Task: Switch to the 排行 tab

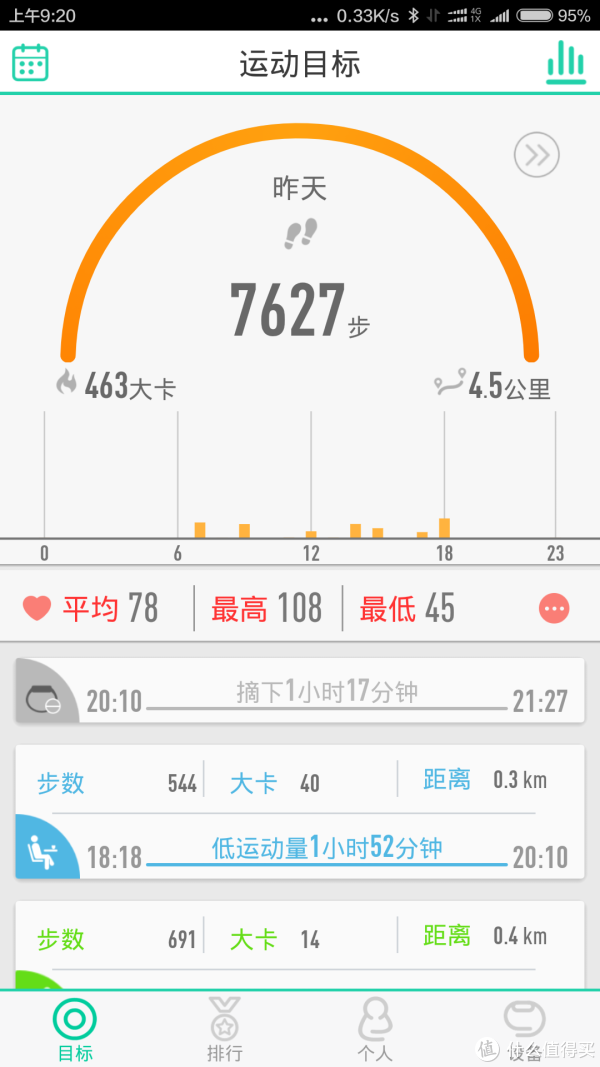Action: tap(224, 1030)
